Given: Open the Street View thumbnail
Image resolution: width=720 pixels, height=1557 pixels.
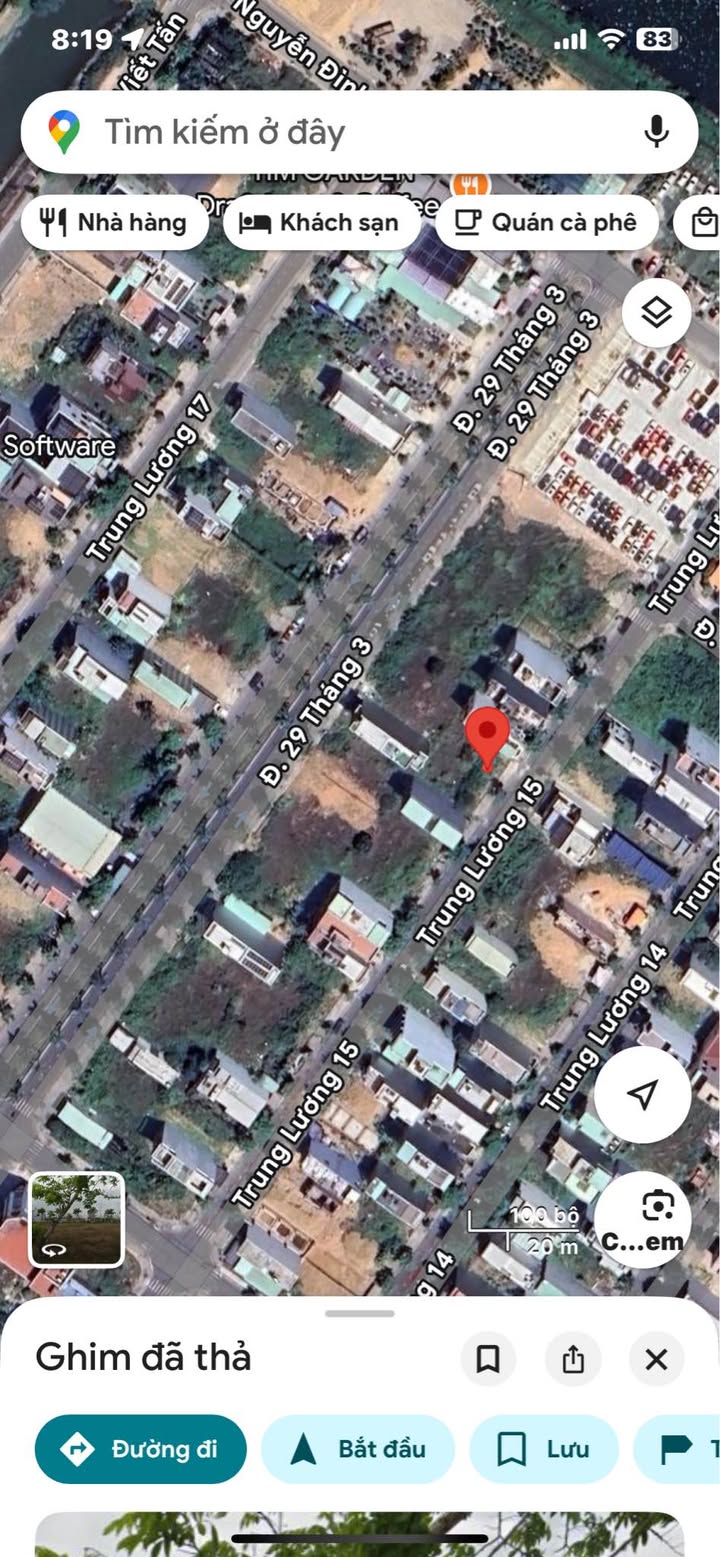Looking at the screenshot, I should 77,1219.
